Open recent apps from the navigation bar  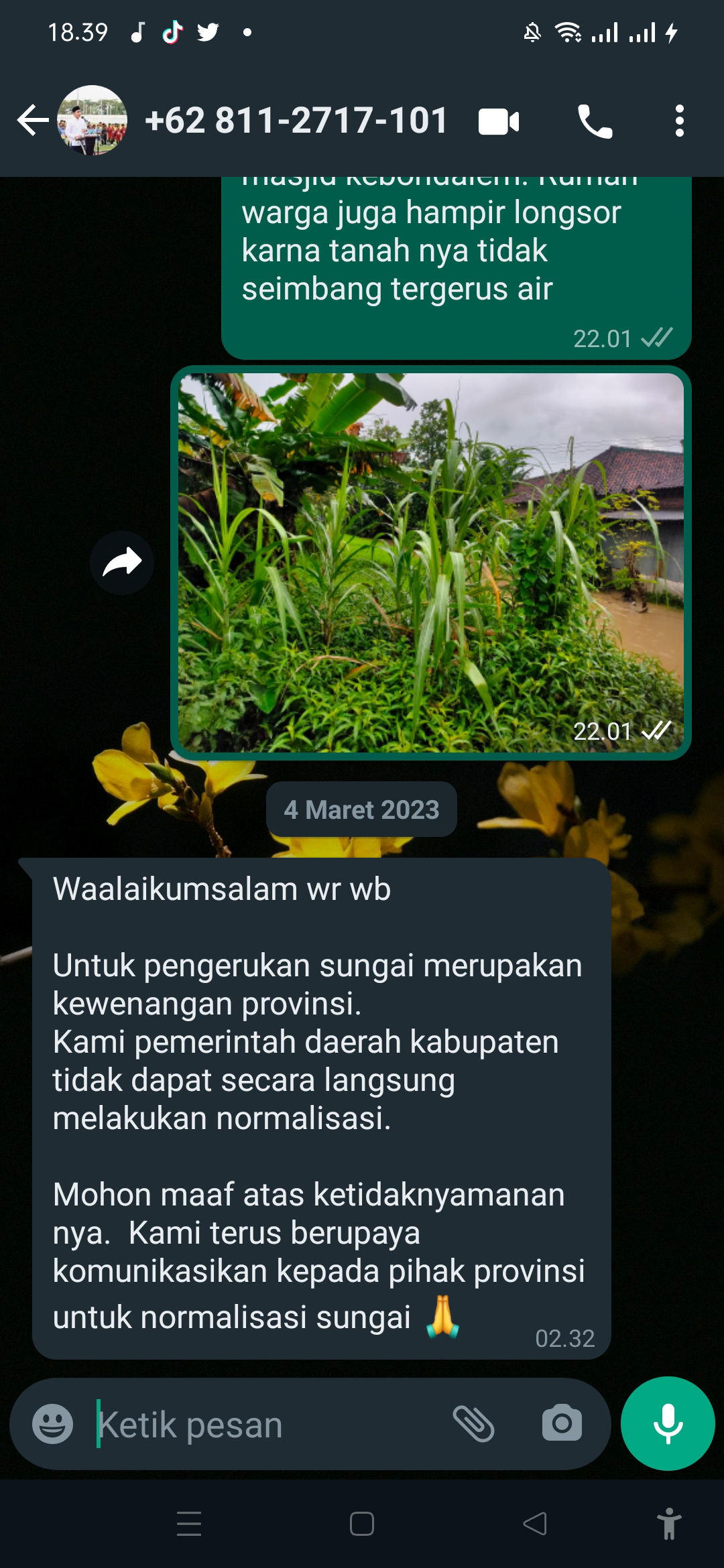tap(189, 1524)
